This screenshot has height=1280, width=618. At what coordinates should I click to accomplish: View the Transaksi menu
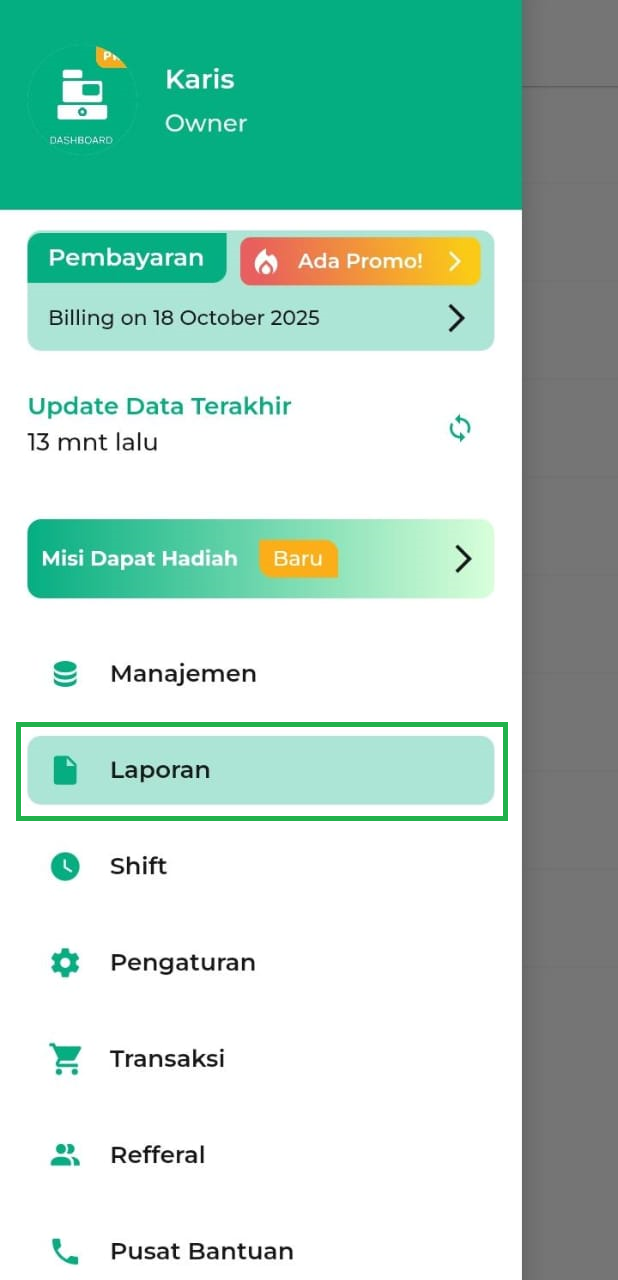click(167, 1058)
